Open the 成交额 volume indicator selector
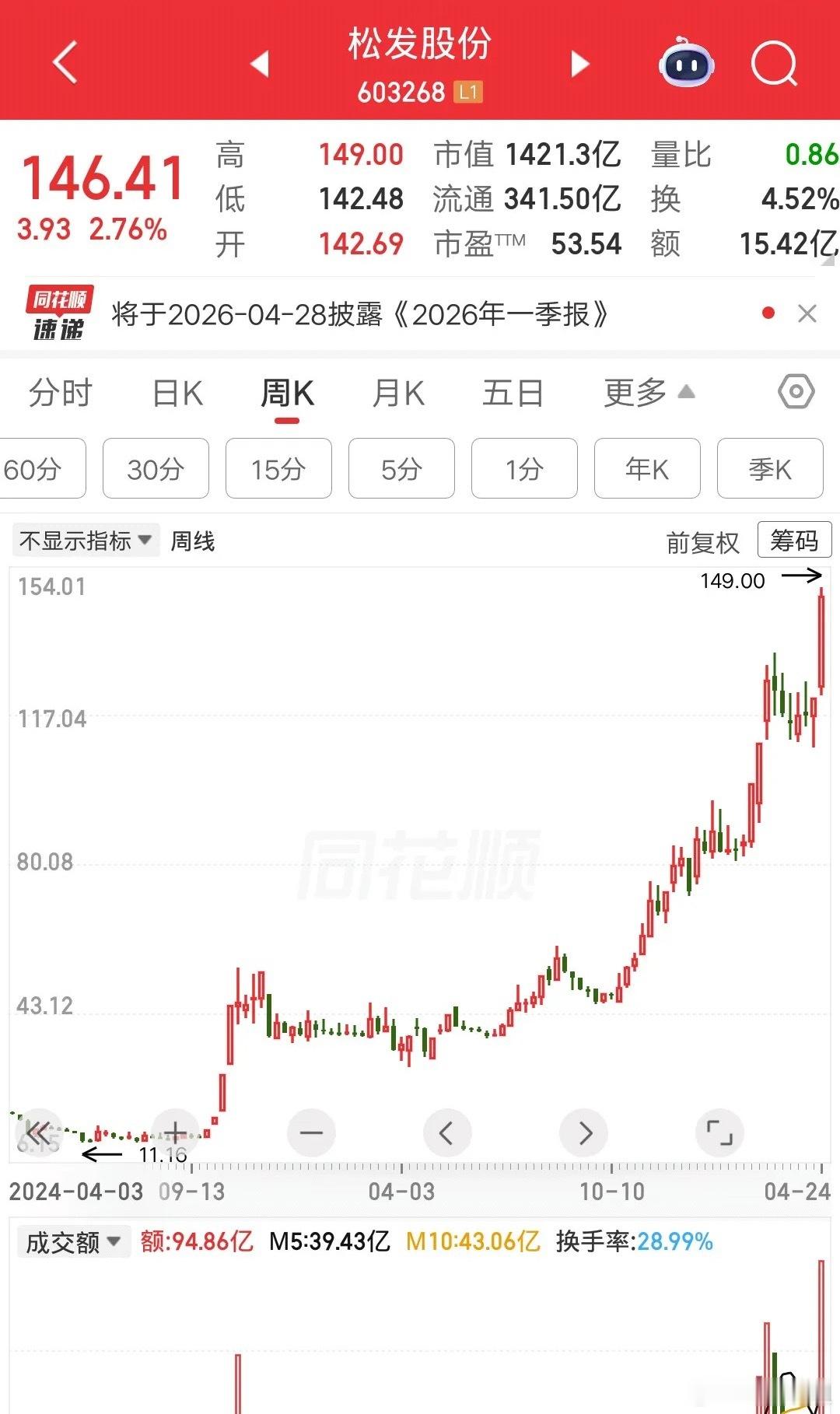 (74, 1242)
